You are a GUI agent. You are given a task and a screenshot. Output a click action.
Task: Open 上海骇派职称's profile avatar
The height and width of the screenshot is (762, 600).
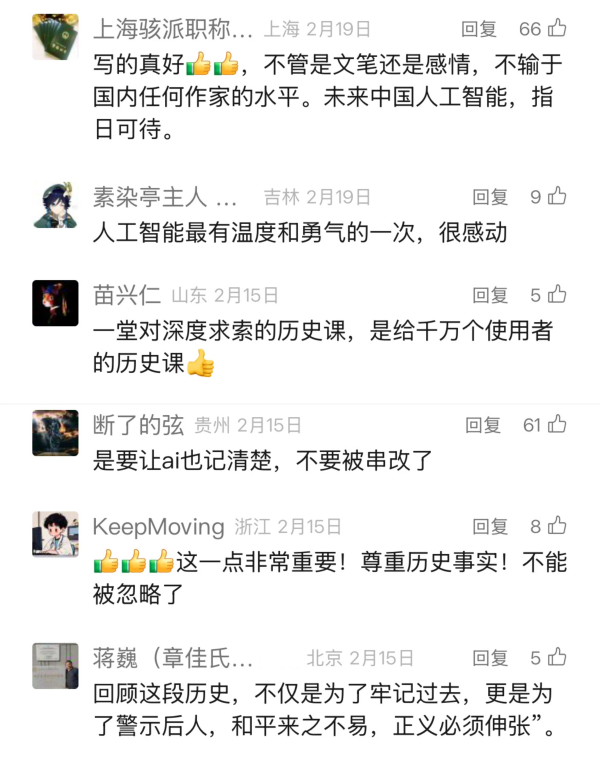pos(56,37)
